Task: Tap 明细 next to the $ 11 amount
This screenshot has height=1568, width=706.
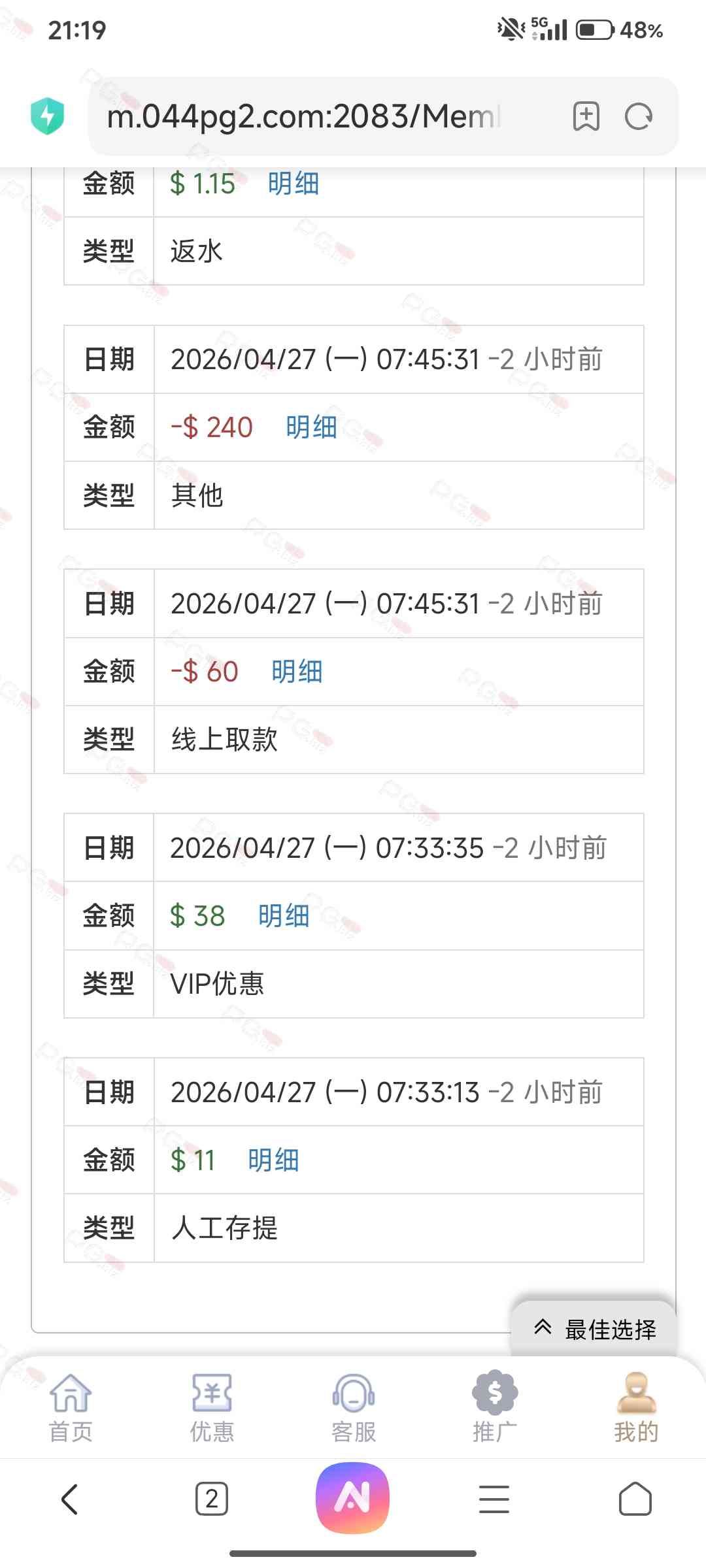Action: [273, 1160]
